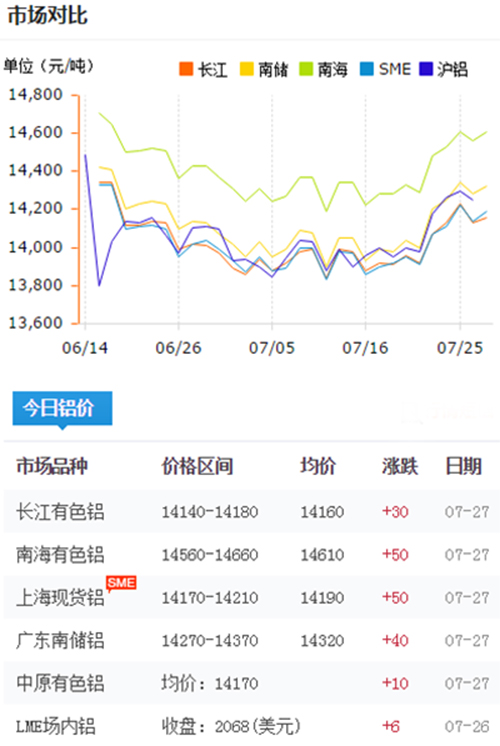Toggle the 南储 series in chart legend
Screen dimensions: 500x746
tap(264, 69)
